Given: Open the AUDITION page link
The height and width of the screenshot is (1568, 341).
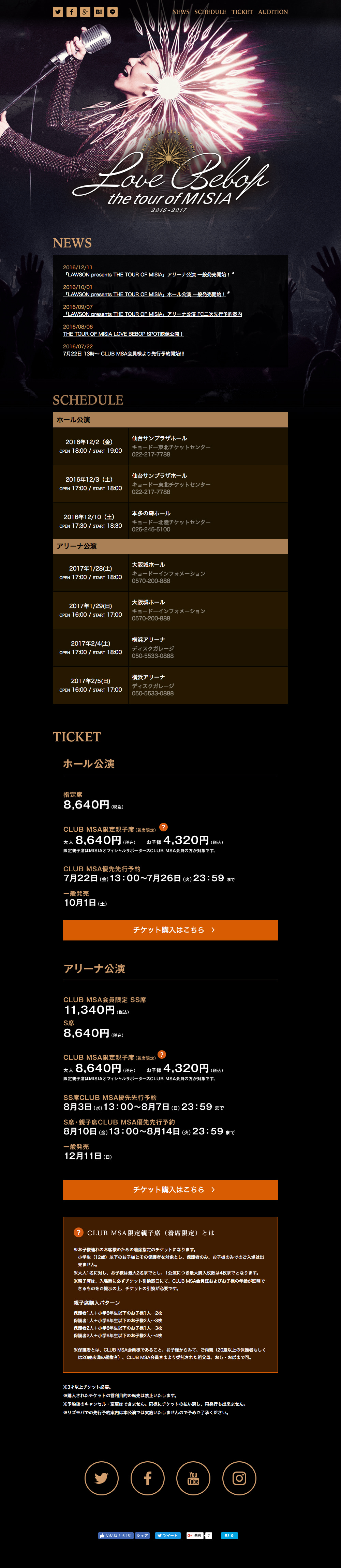Looking at the screenshot, I should (x=273, y=12).
